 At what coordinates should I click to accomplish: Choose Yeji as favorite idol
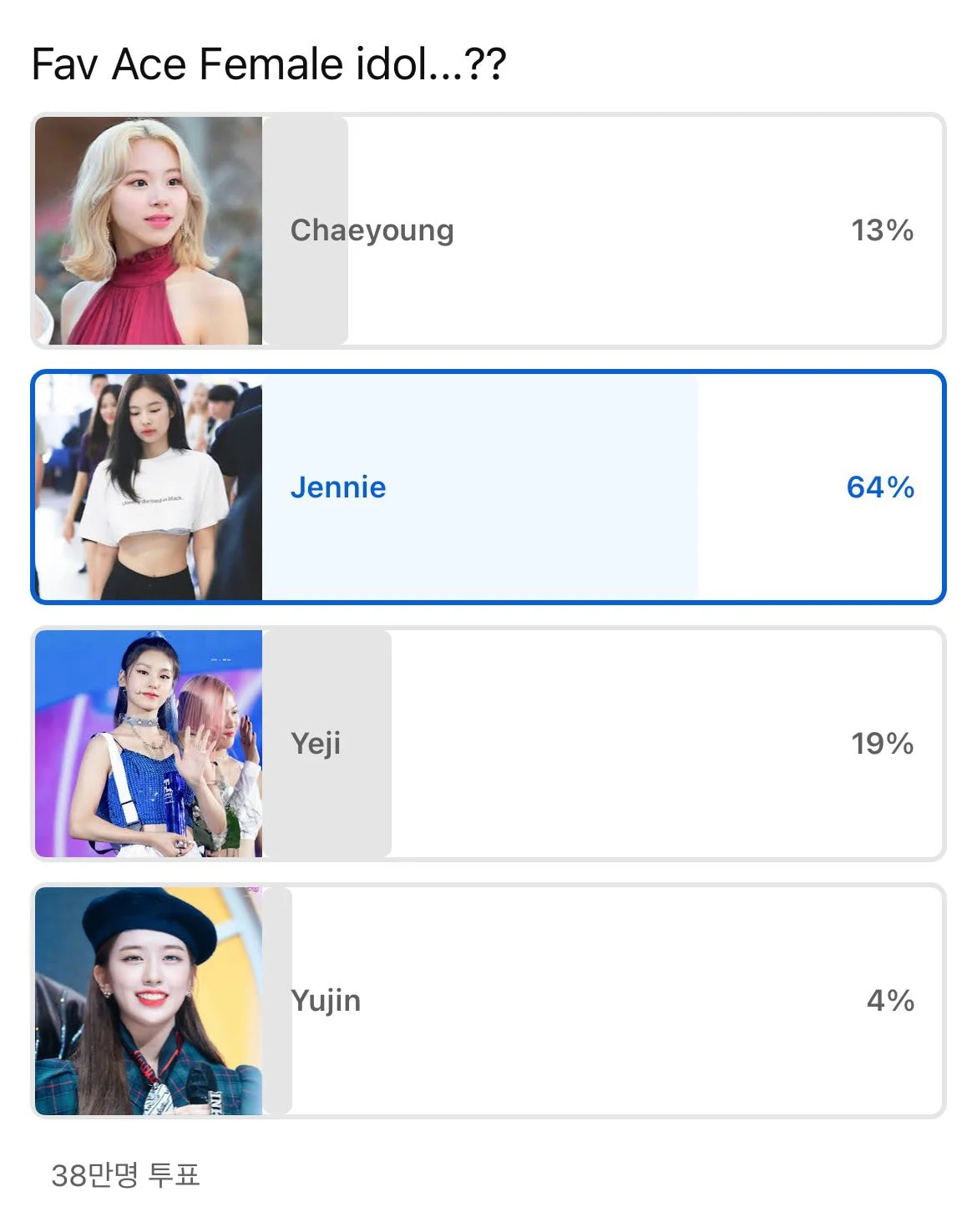488,743
